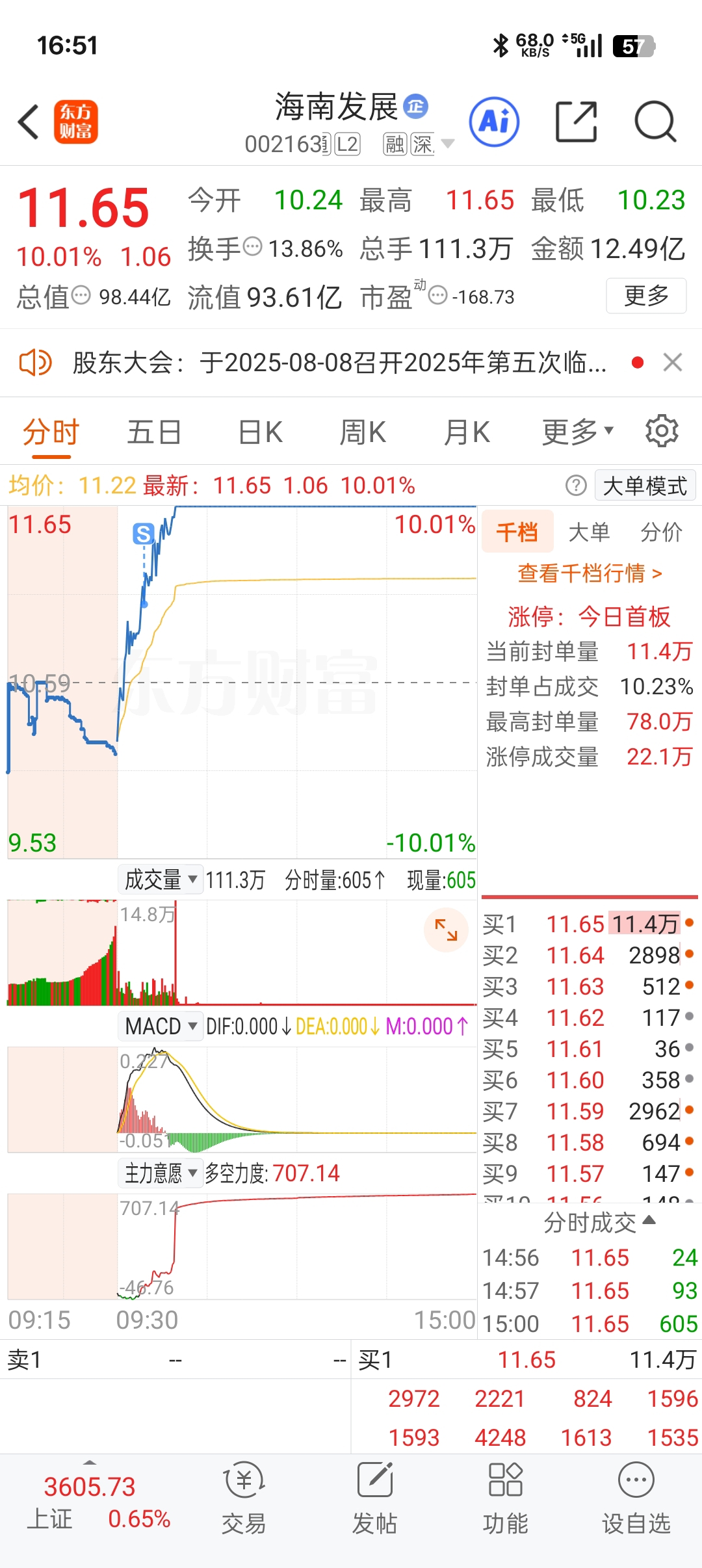Open the search magnifier
The width and height of the screenshot is (702, 1568).
pyautogui.click(x=655, y=122)
